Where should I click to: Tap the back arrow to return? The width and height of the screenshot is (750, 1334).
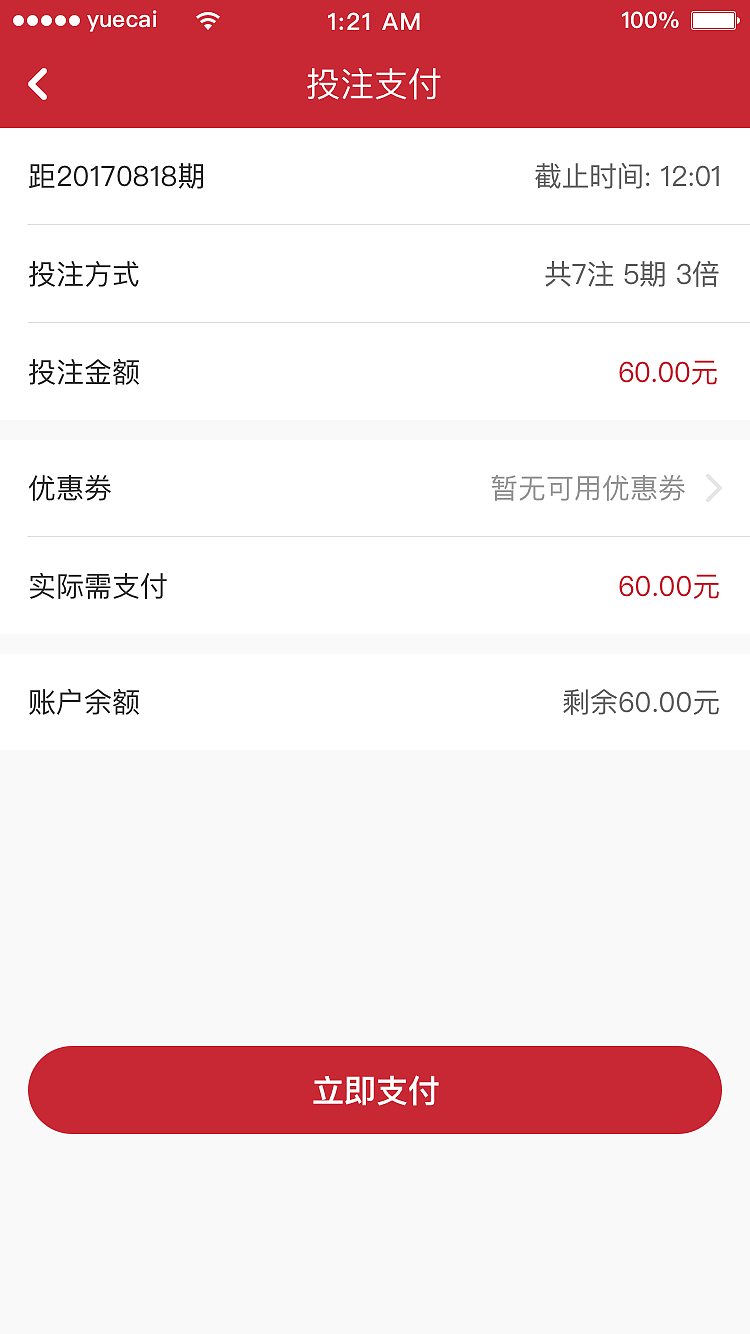(37, 84)
